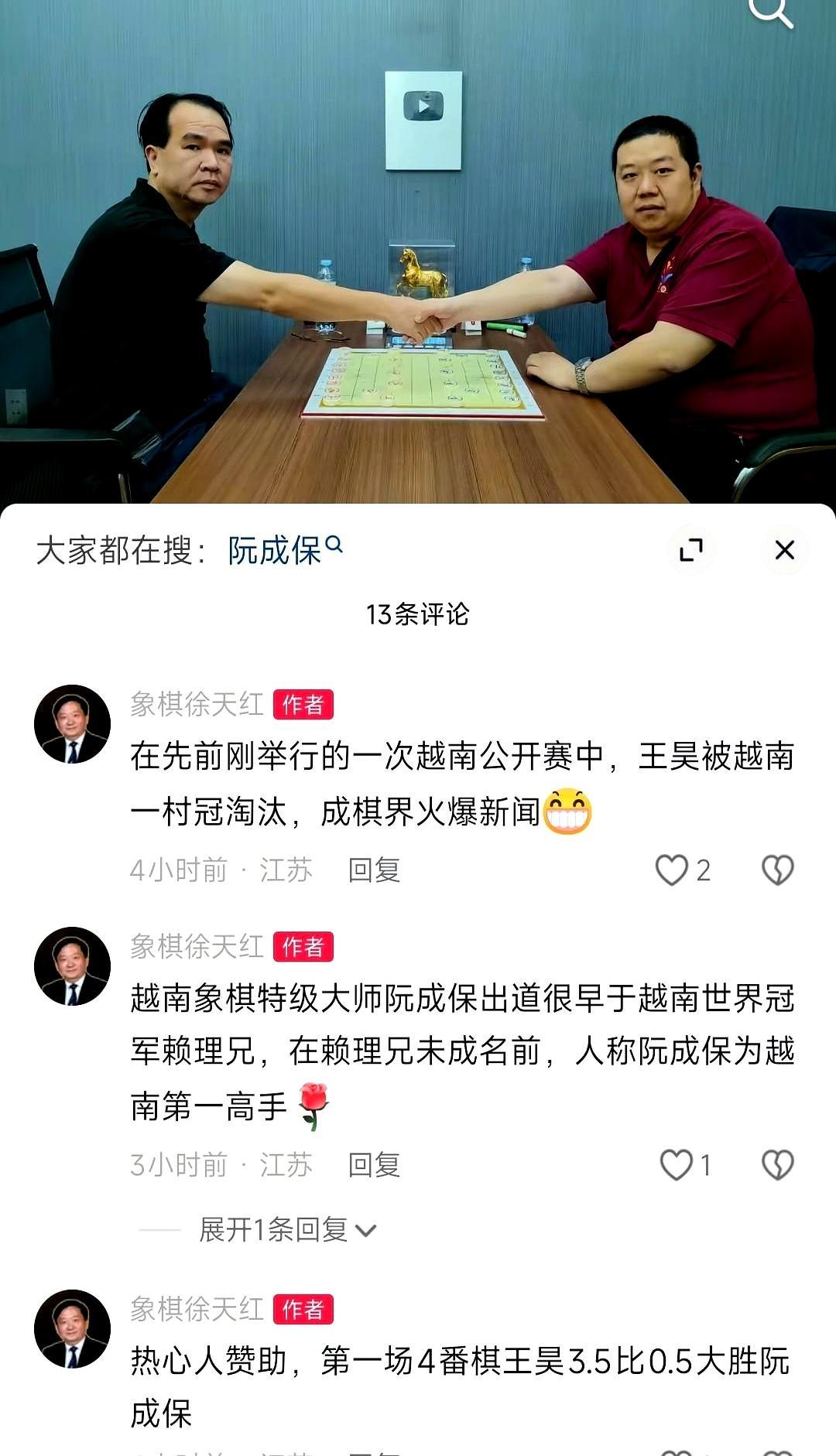Tap the search magnifier icon top right

click(769, 11)
